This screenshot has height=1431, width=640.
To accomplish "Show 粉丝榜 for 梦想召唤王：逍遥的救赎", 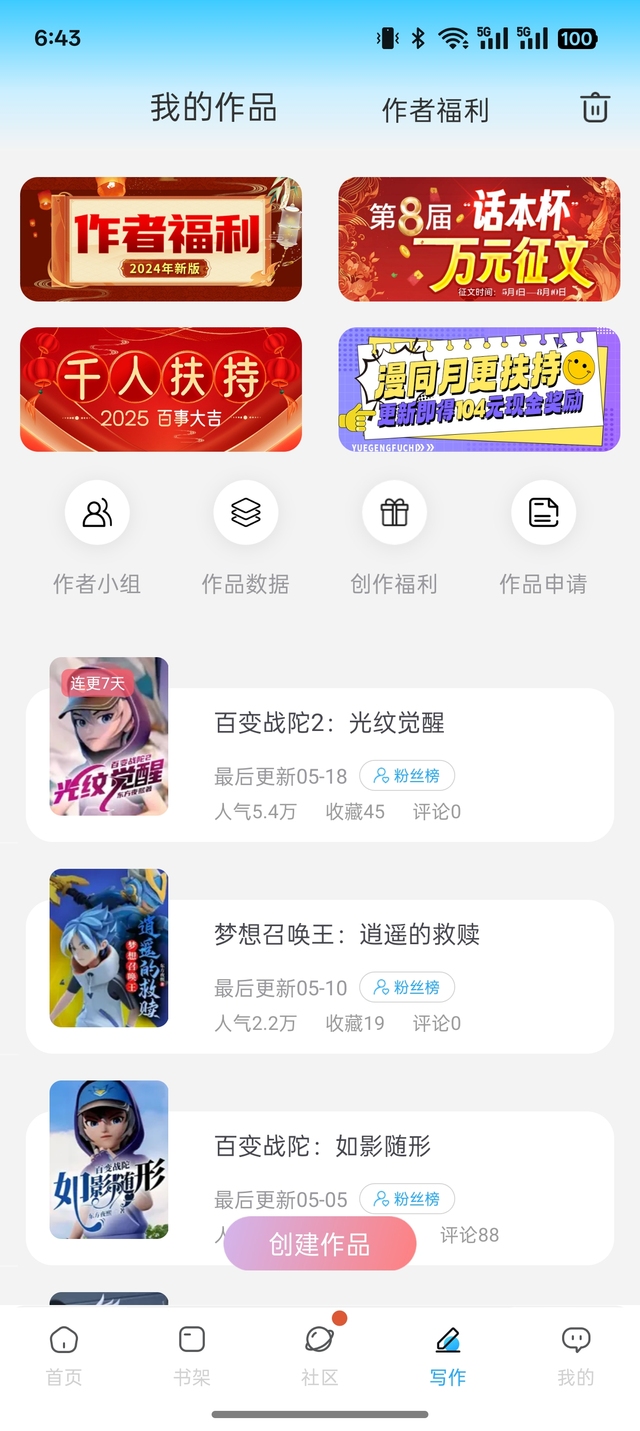I will coord(406,988).
